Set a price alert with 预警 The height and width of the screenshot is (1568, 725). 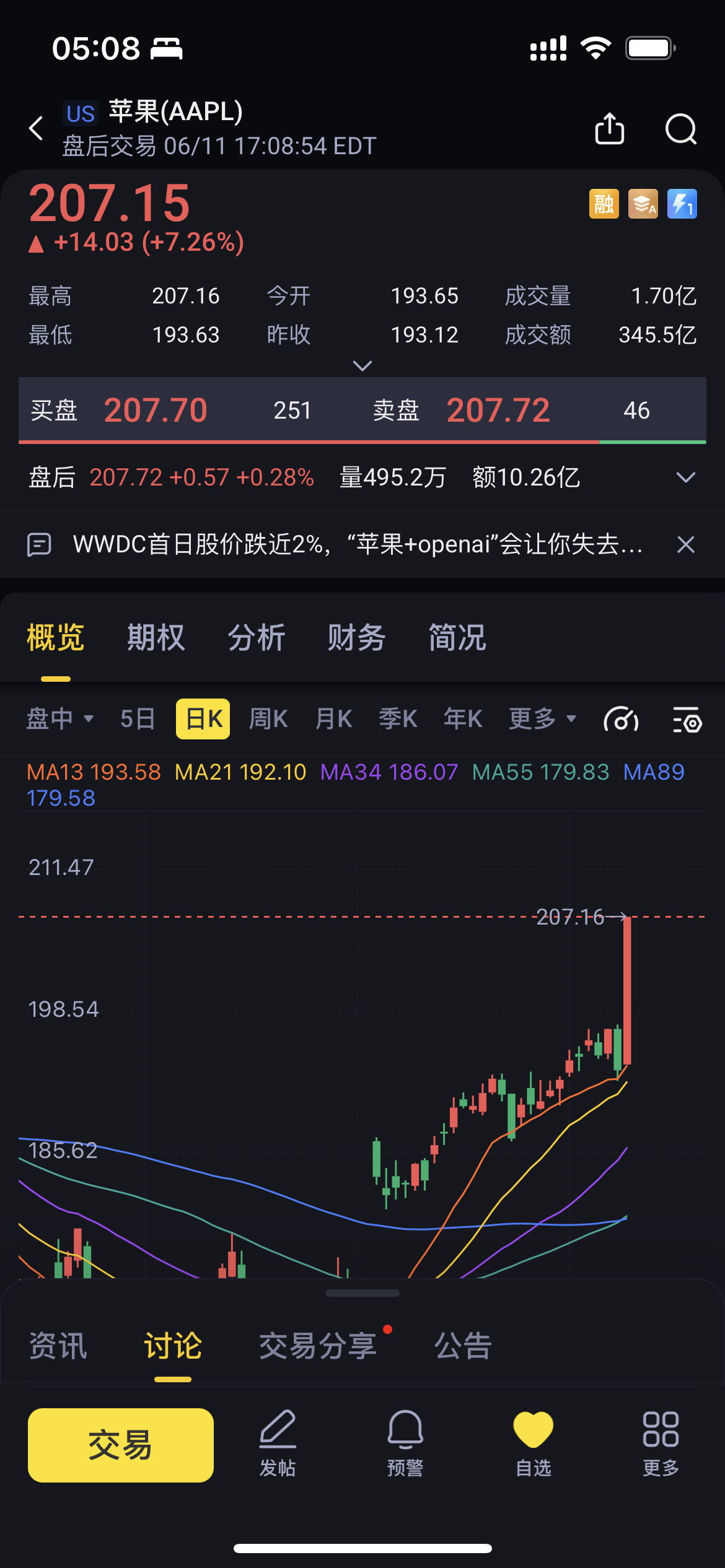pos(405,1444)
